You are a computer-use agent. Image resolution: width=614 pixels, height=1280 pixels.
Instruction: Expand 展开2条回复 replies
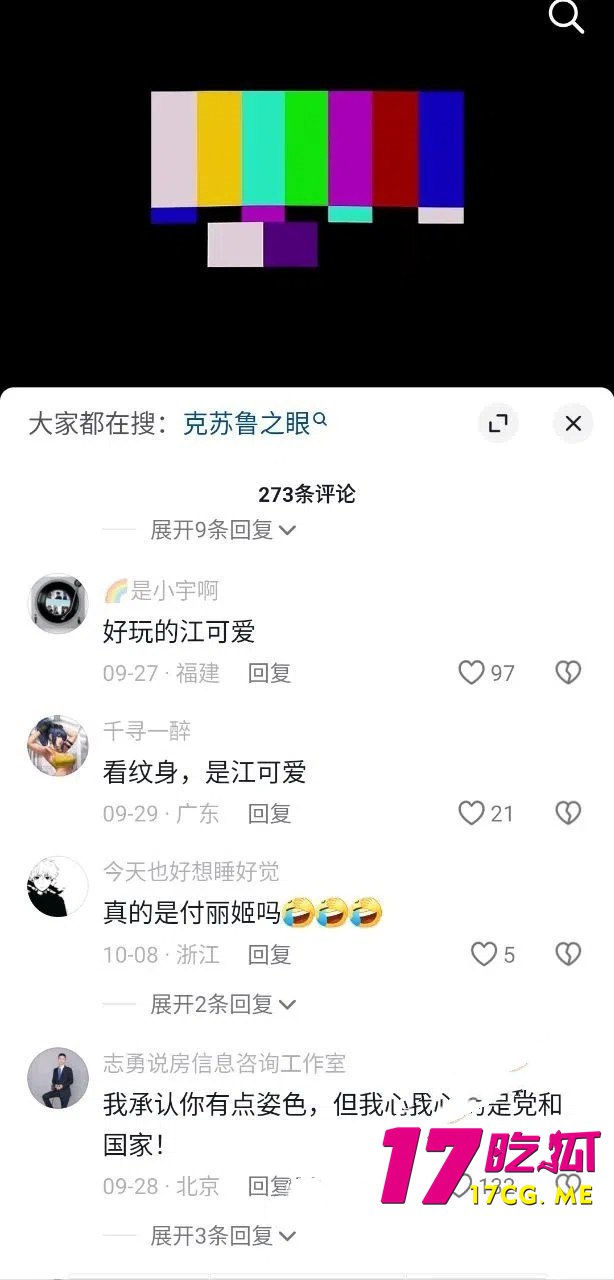(222, 1003)
